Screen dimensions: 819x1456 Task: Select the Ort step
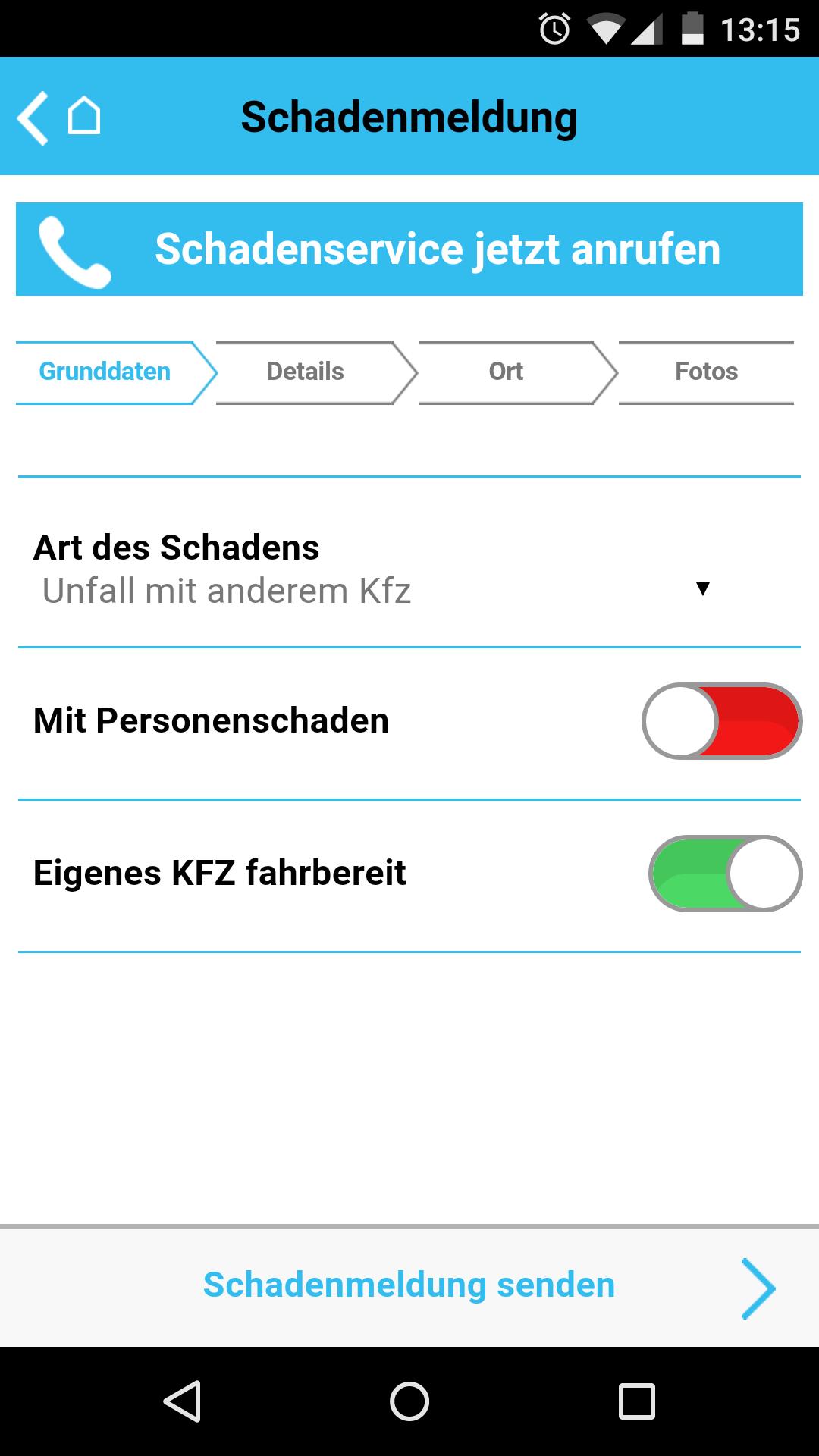pyautogui.click(x=506, y=372)
